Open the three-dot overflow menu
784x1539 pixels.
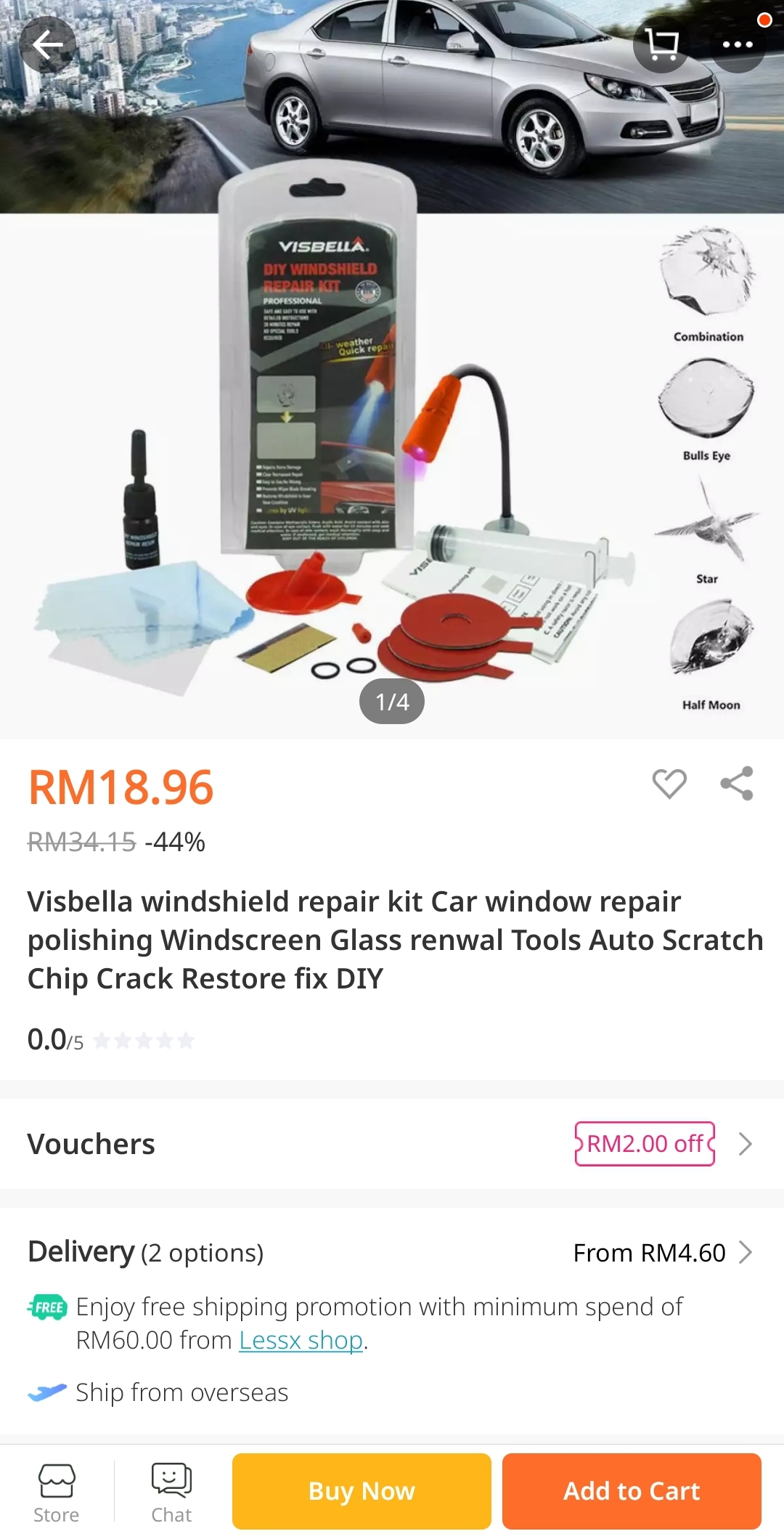[x=738, y=45]
